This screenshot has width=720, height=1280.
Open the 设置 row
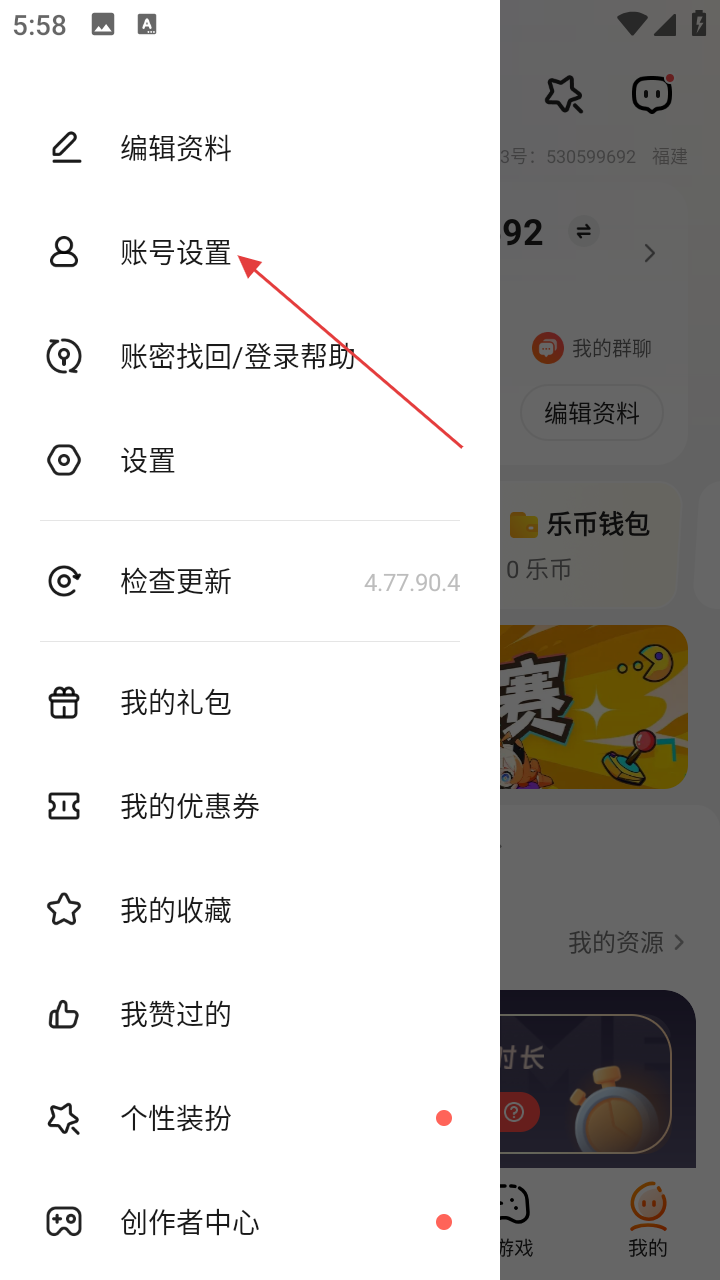(148, 461)
